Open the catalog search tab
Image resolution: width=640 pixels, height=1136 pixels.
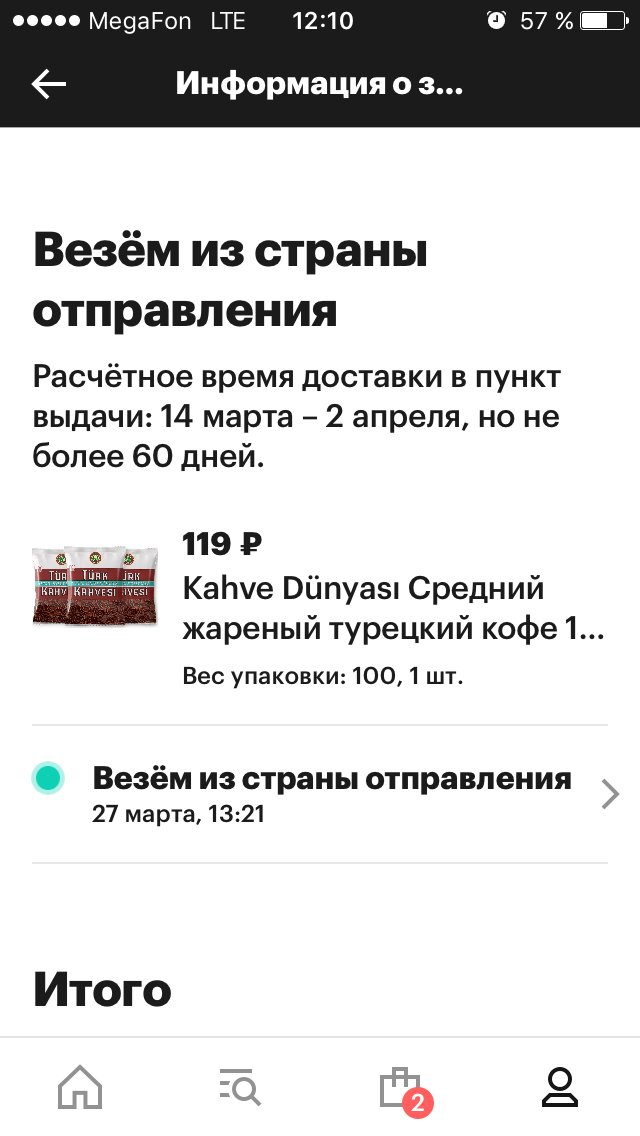(x=240, y=1087)
